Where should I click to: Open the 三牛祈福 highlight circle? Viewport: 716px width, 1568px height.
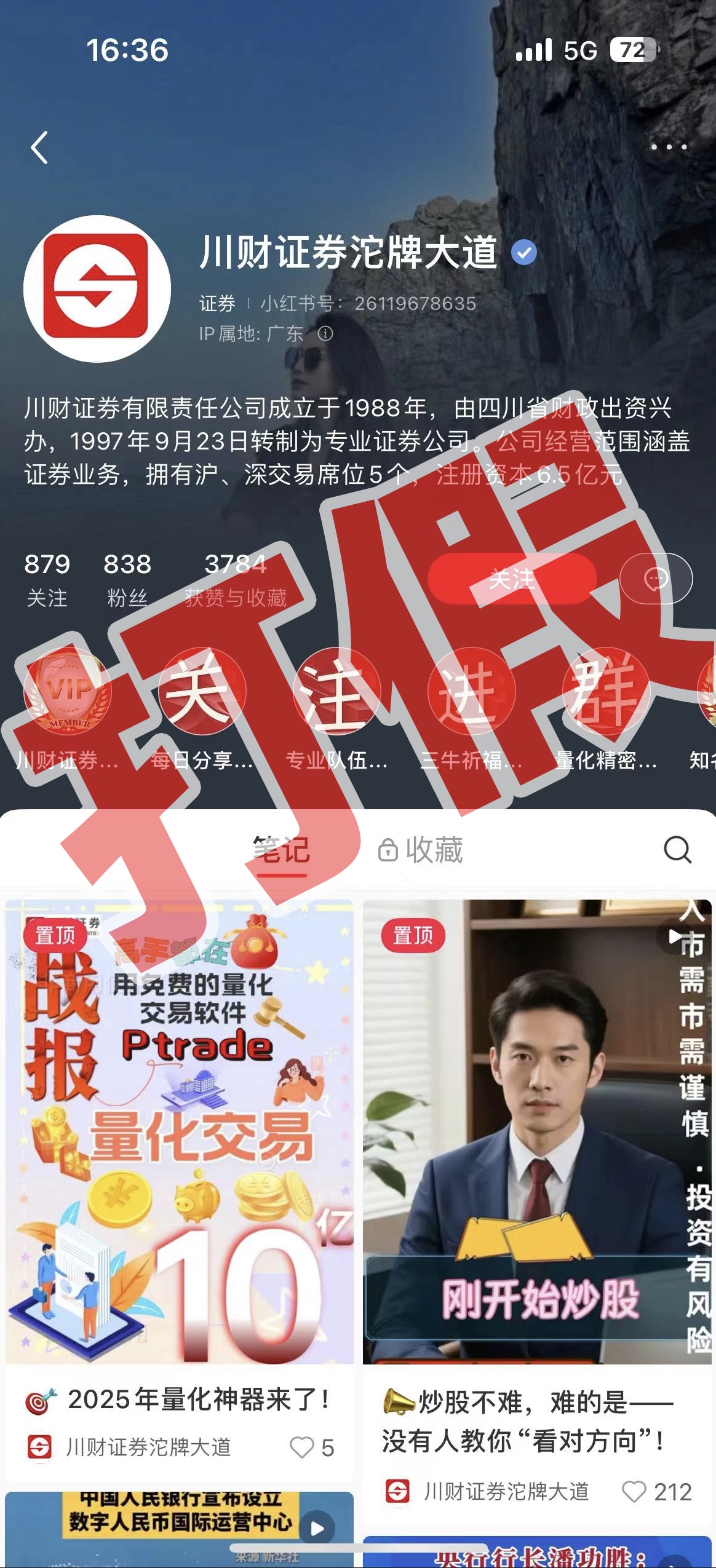tap(471, 691)
